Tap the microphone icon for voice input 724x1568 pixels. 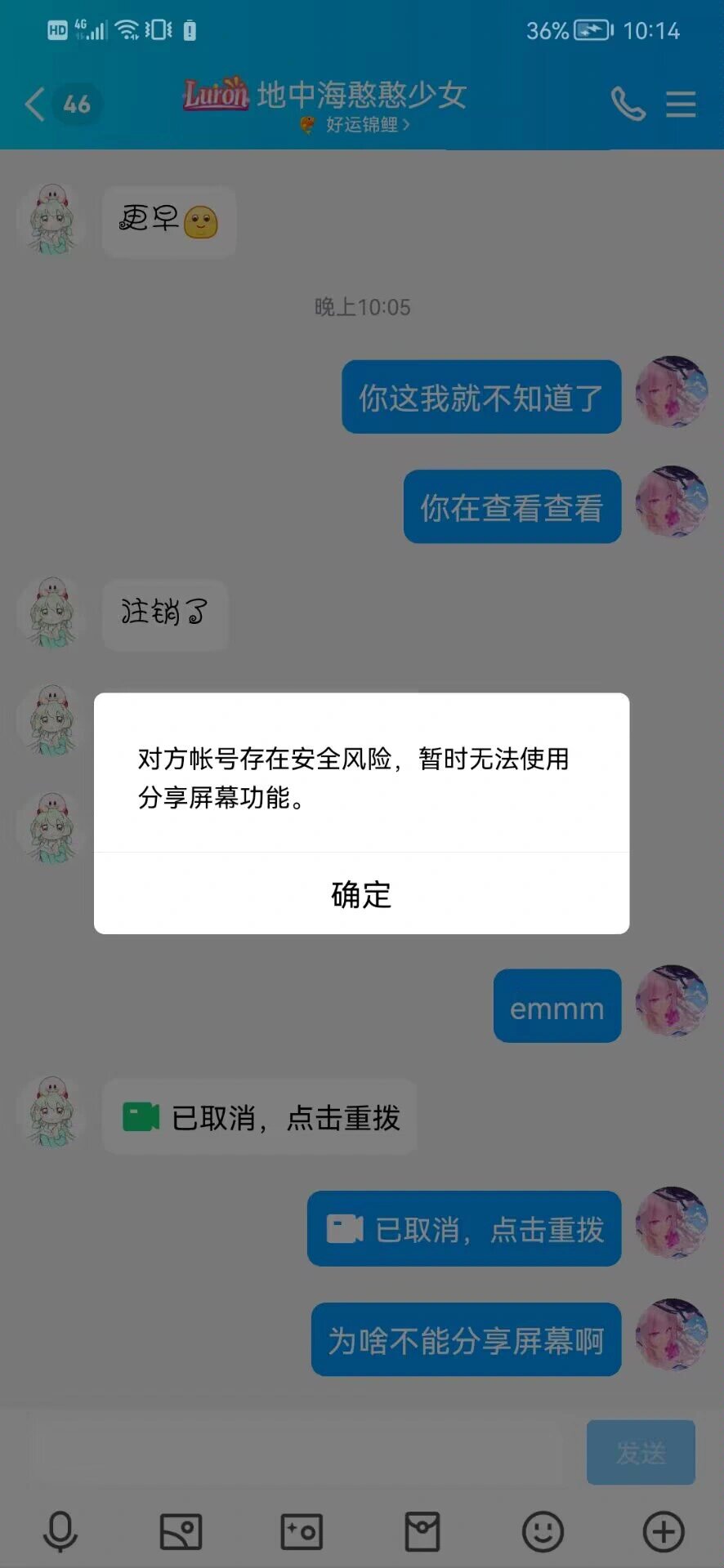(60, 1532)
